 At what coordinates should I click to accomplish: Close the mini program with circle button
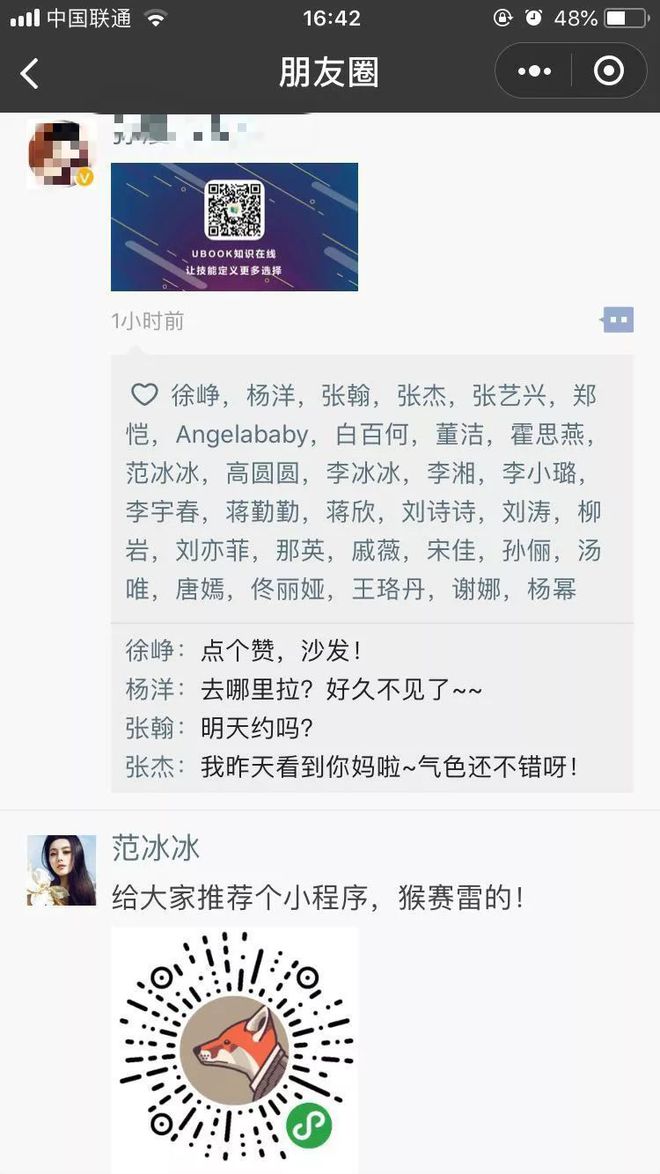click(x=608, y=71)
